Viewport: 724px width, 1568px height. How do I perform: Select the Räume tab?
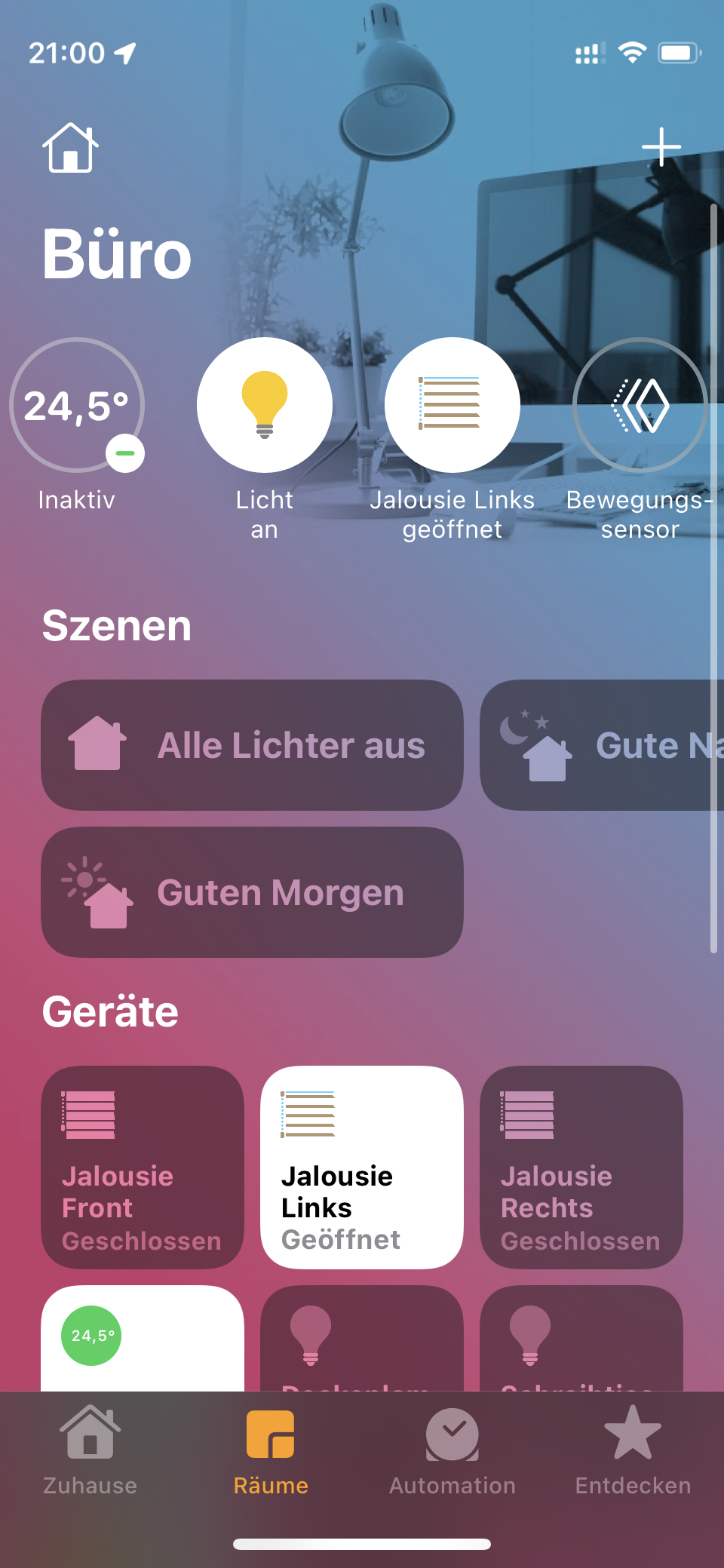(x=271, y=1450)
